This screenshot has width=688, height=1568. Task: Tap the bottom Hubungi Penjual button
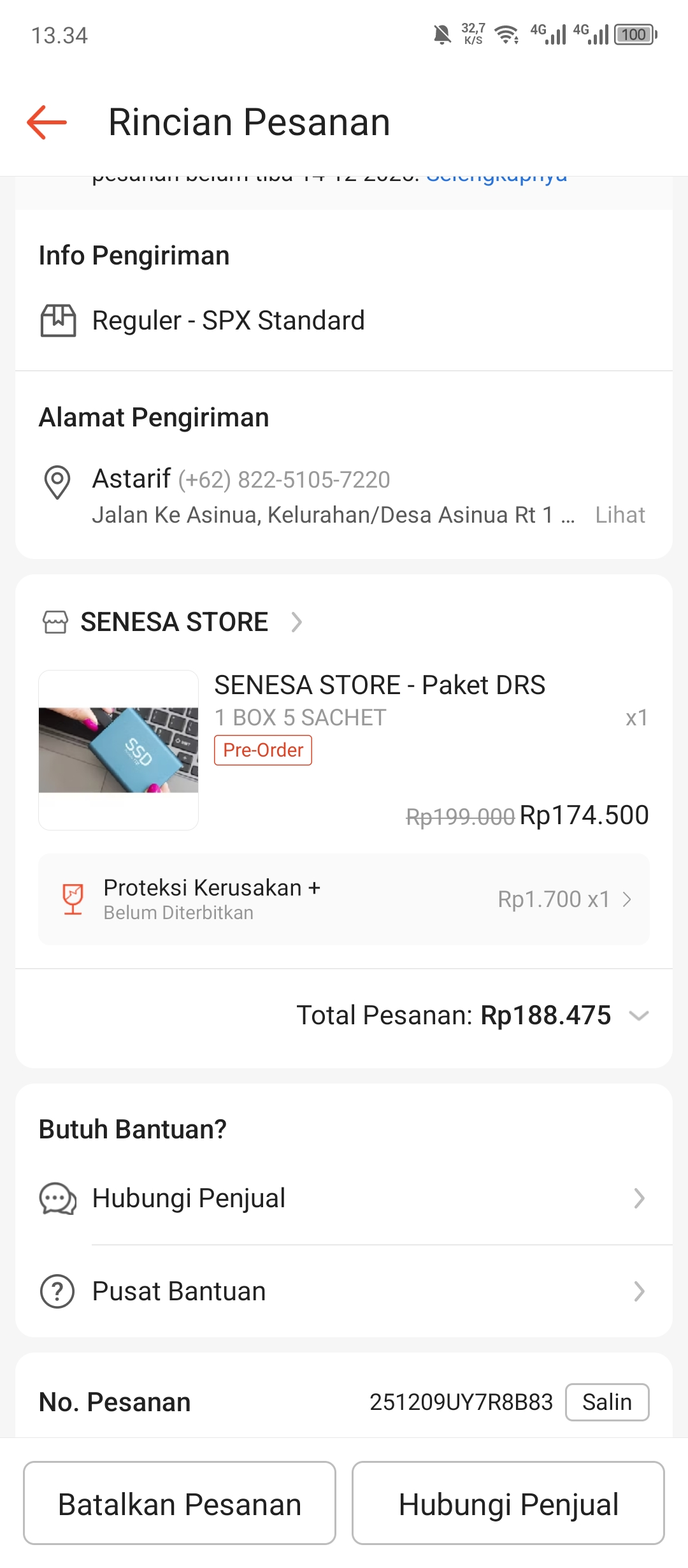pyautogui.click(x=508, y=1504)
